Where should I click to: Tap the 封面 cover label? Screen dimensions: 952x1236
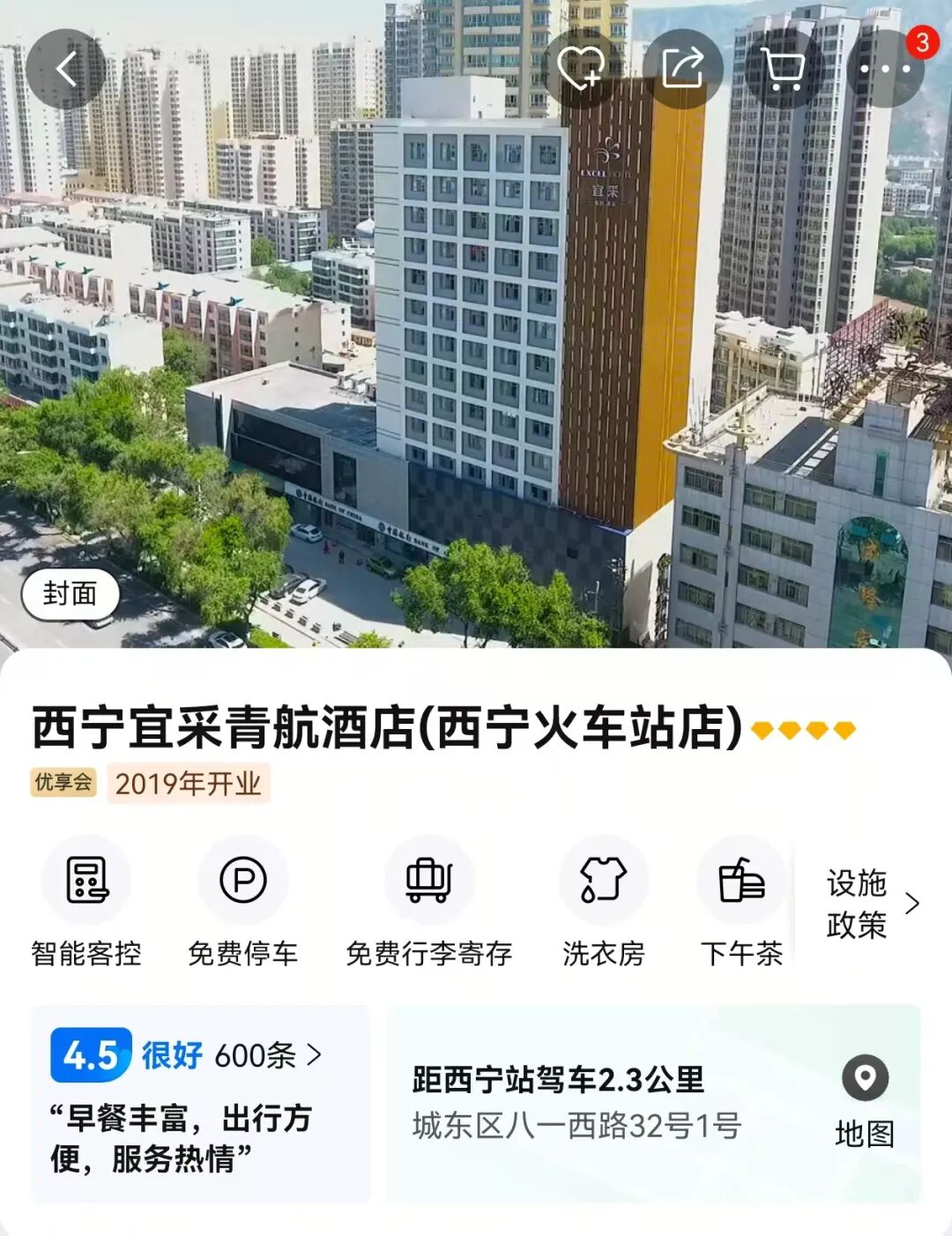71,594
